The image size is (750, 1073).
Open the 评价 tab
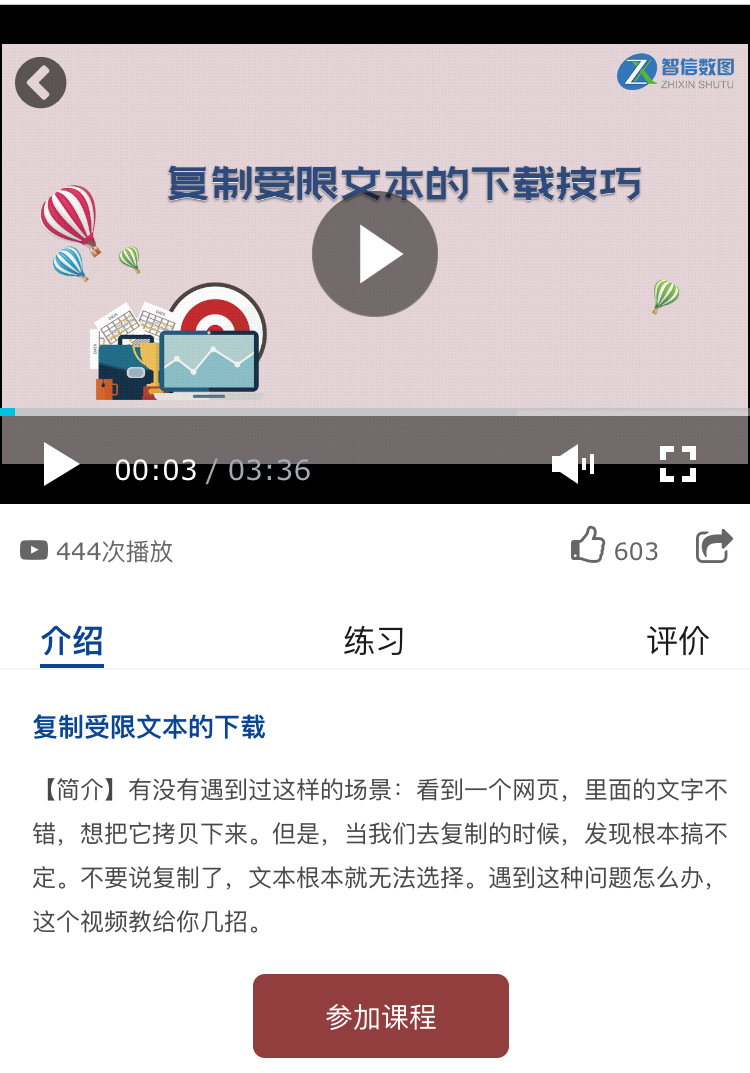[x=678, y=641]
